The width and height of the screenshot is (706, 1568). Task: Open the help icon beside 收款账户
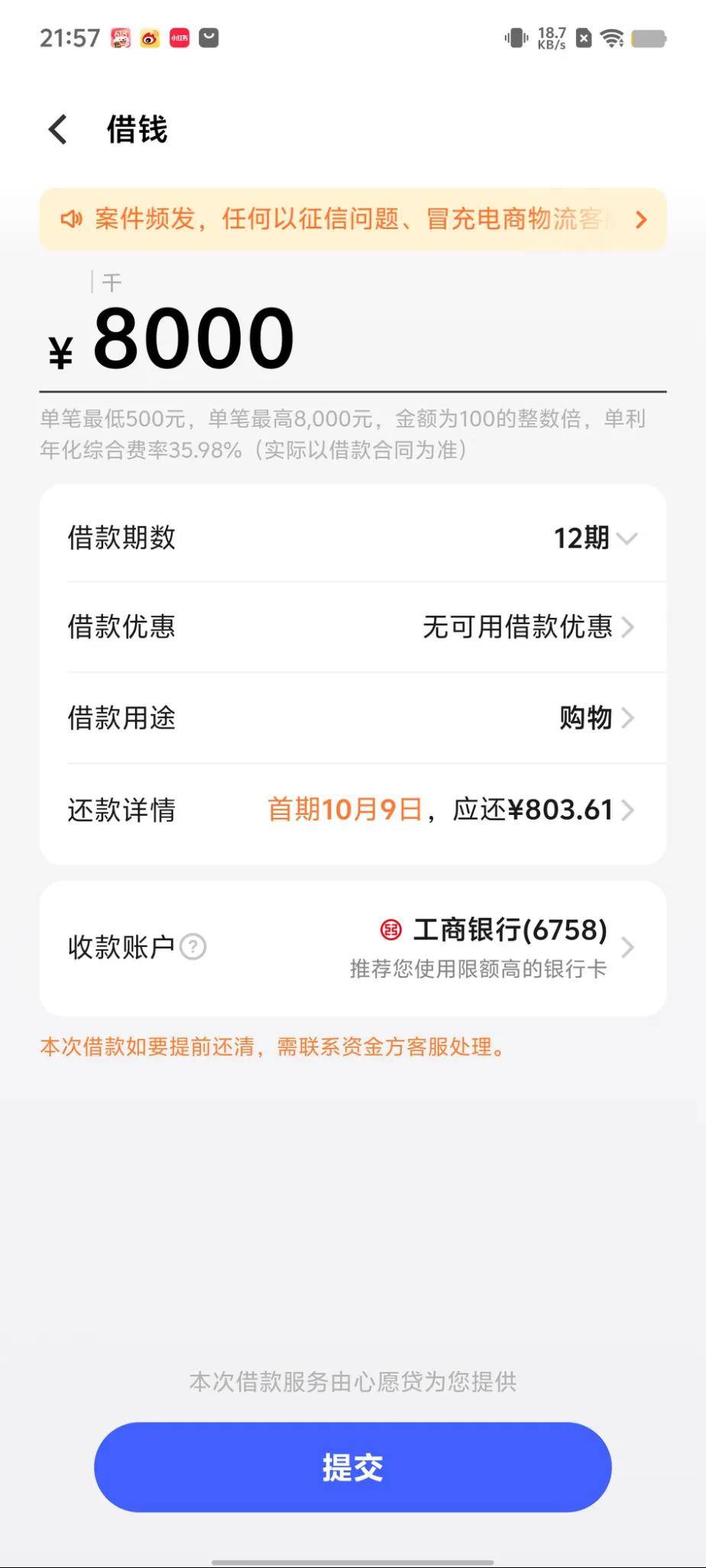(x=193, y=947)
